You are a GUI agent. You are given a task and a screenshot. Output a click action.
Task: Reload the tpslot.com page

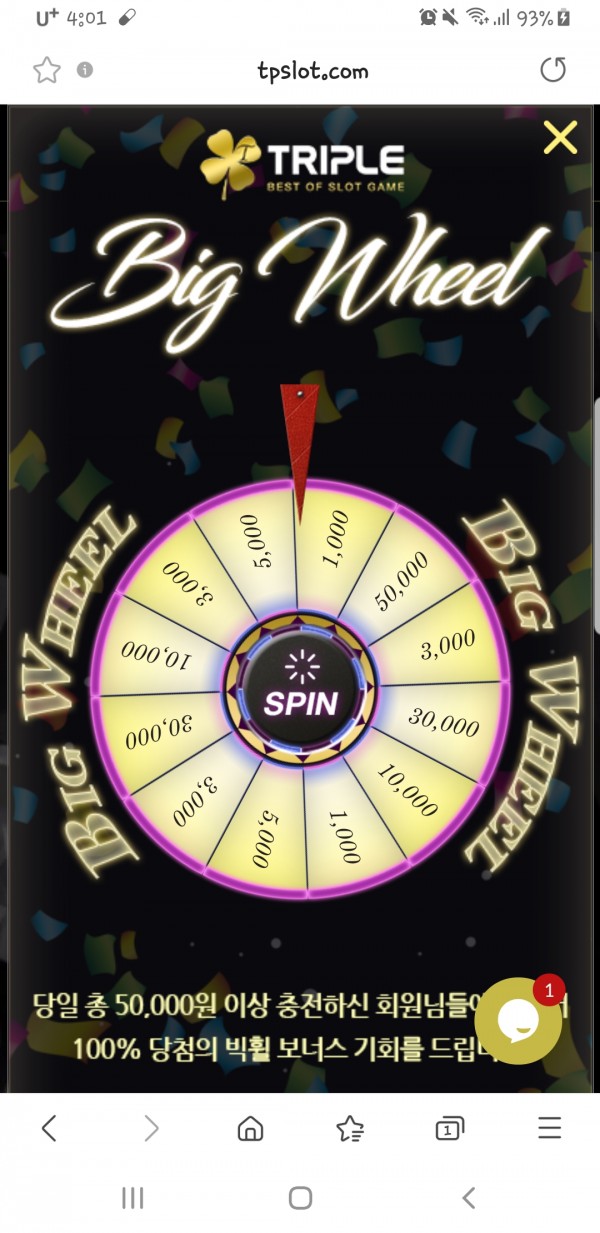552,70
